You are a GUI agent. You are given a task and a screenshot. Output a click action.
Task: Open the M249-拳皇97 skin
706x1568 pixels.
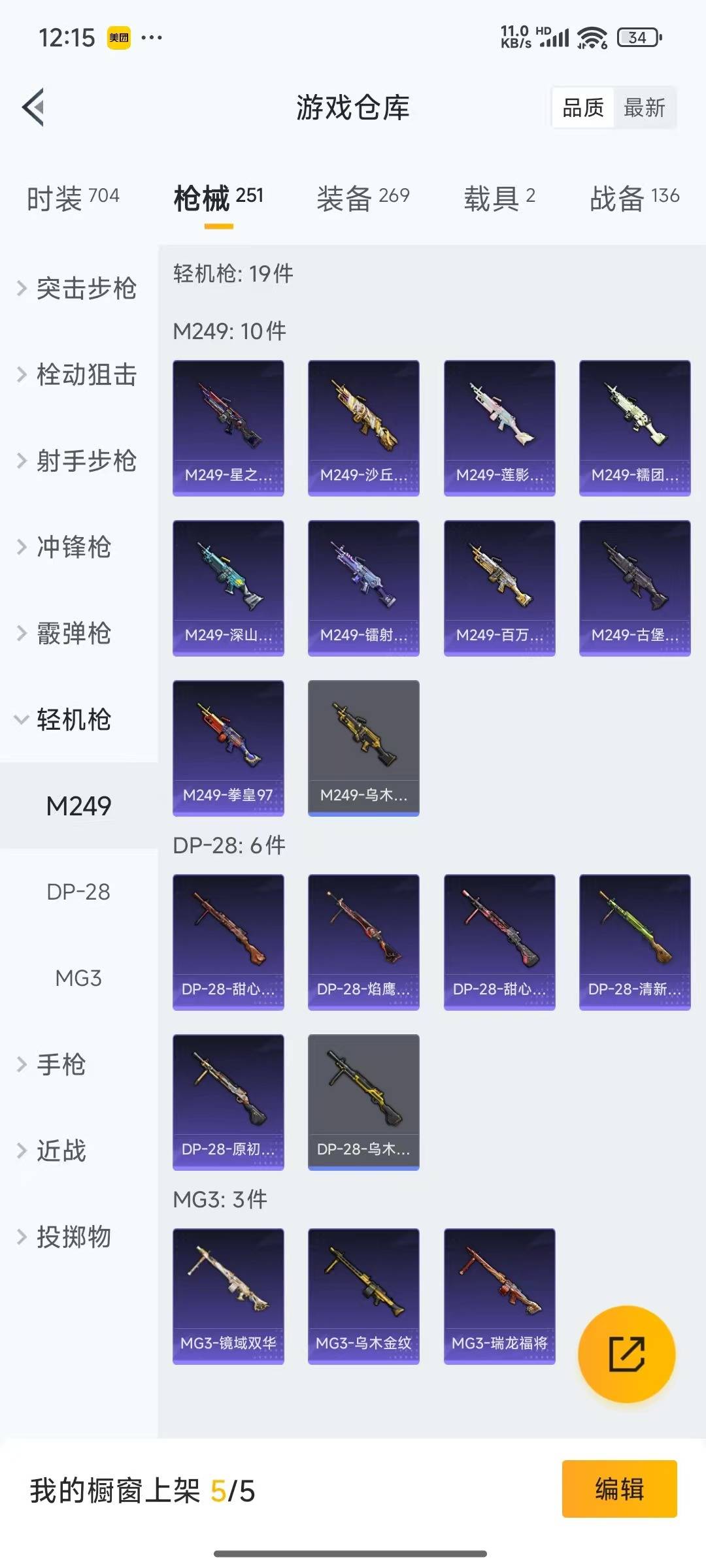(228, 748)
